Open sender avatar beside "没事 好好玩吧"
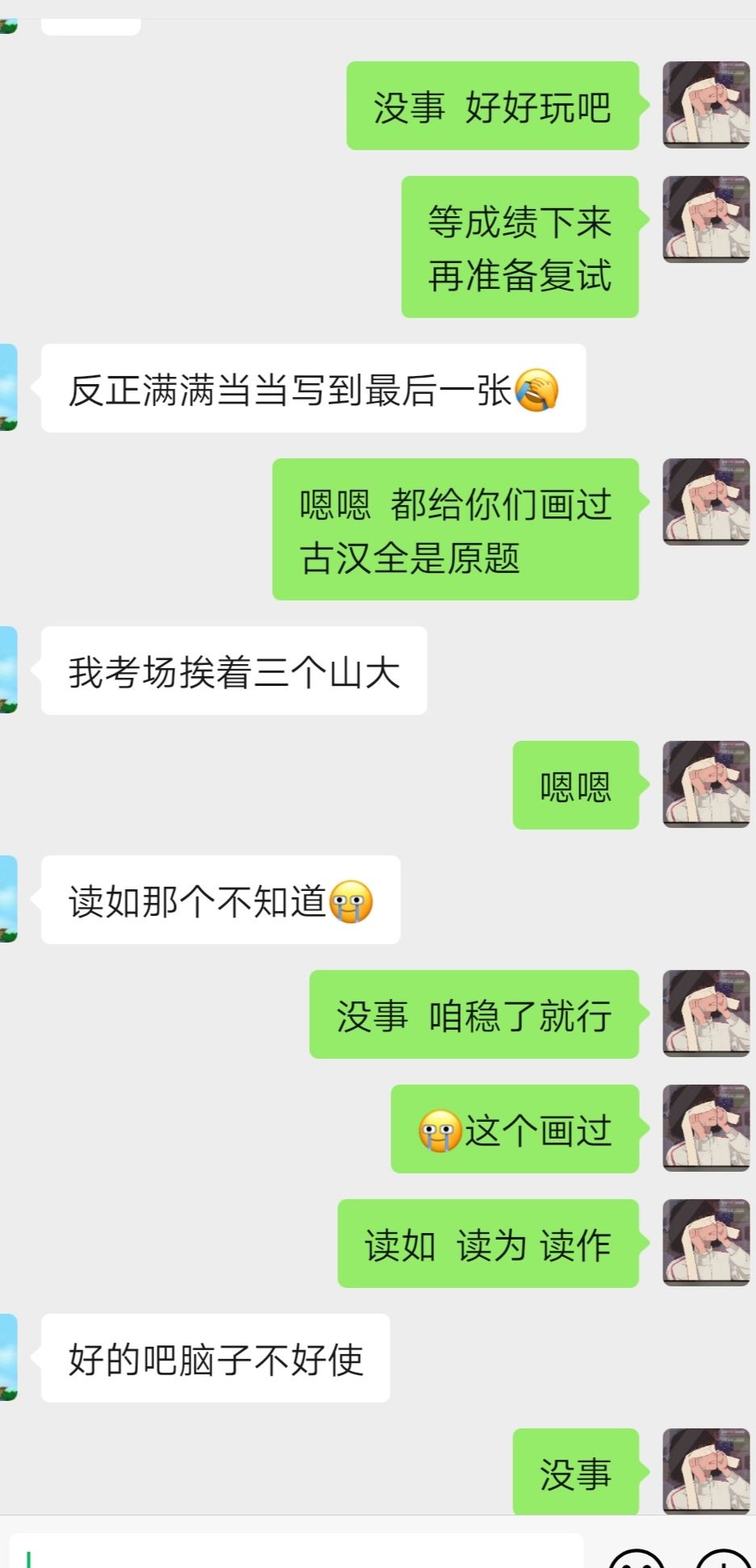Viewport: 756px width, 1568px height. (706, 105)
